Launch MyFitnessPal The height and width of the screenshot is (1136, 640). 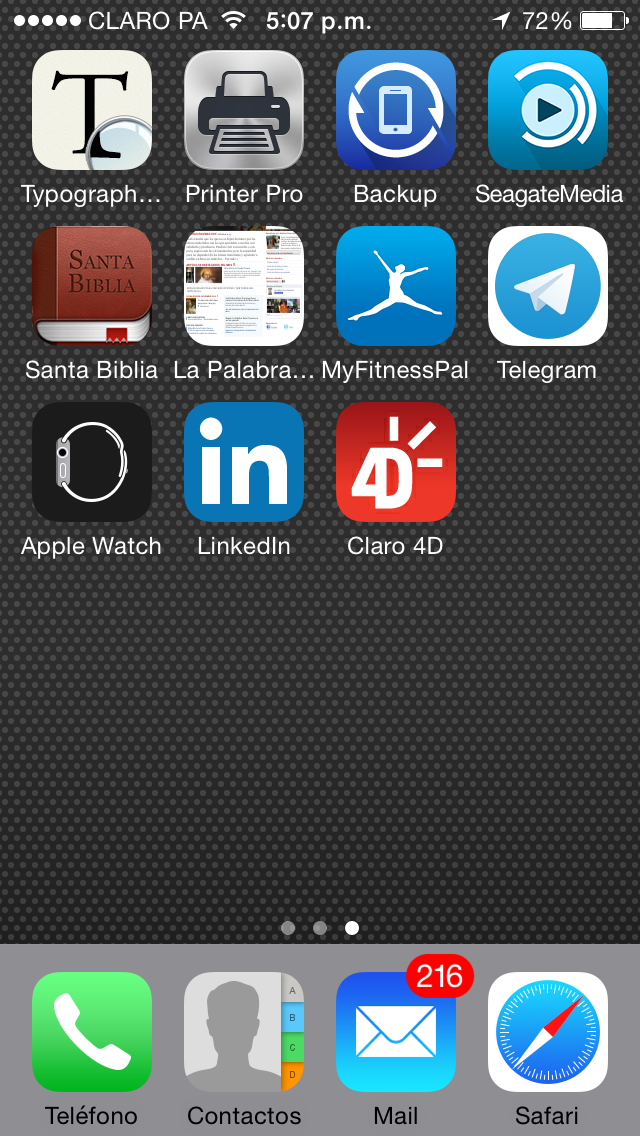click(x=396, y=286)
